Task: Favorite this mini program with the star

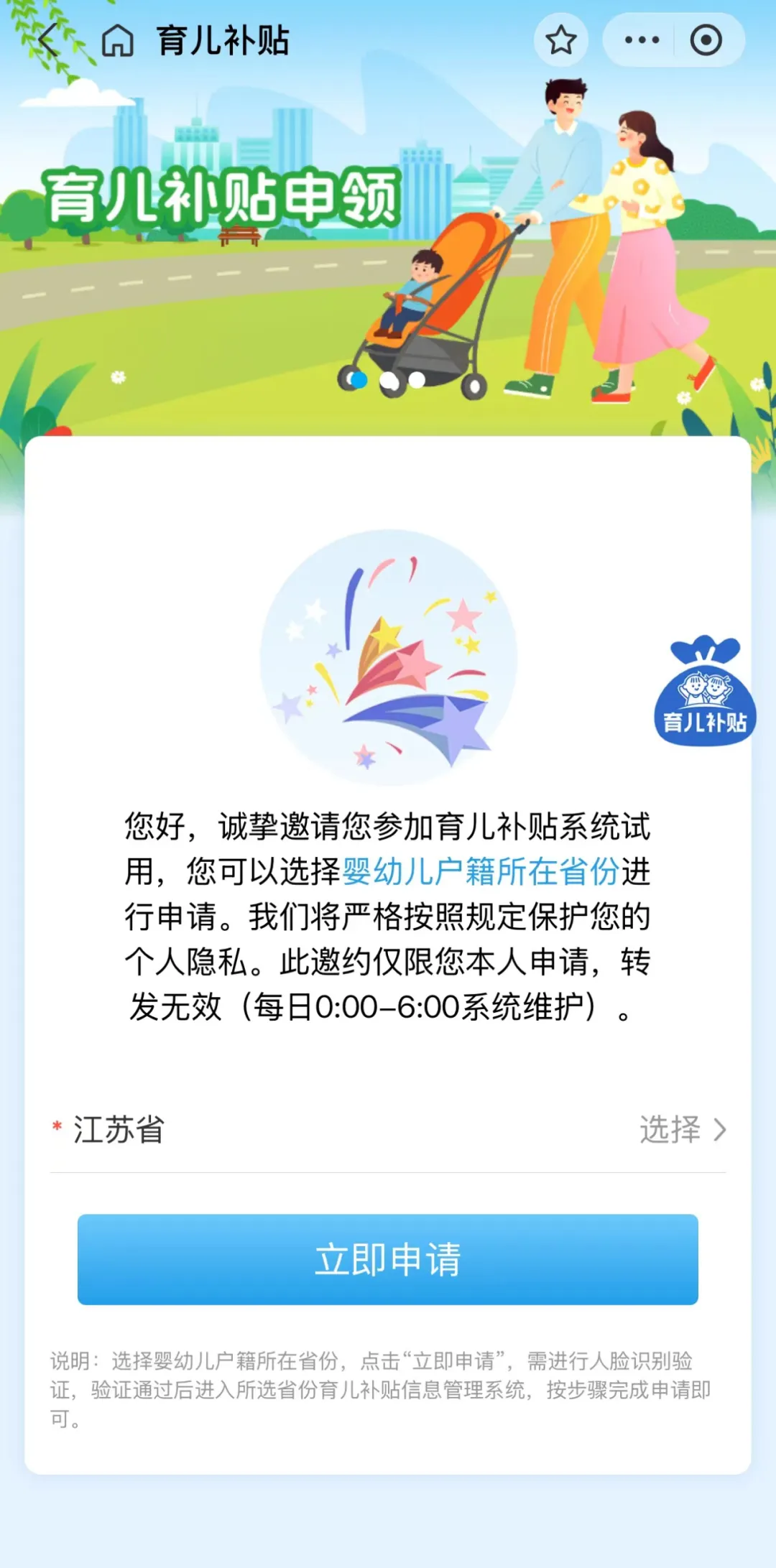Action: [560, 40]
